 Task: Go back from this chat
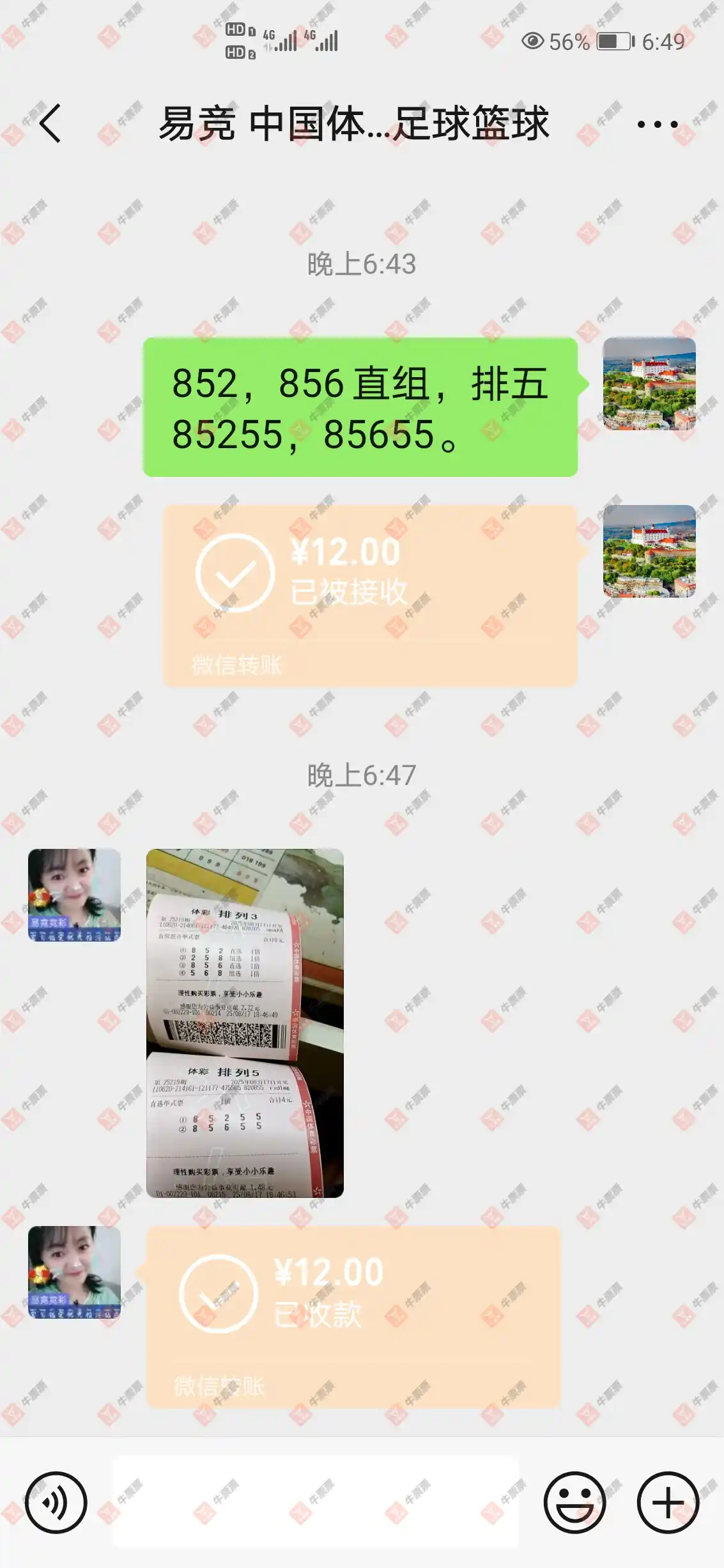[x=50, y=123]
